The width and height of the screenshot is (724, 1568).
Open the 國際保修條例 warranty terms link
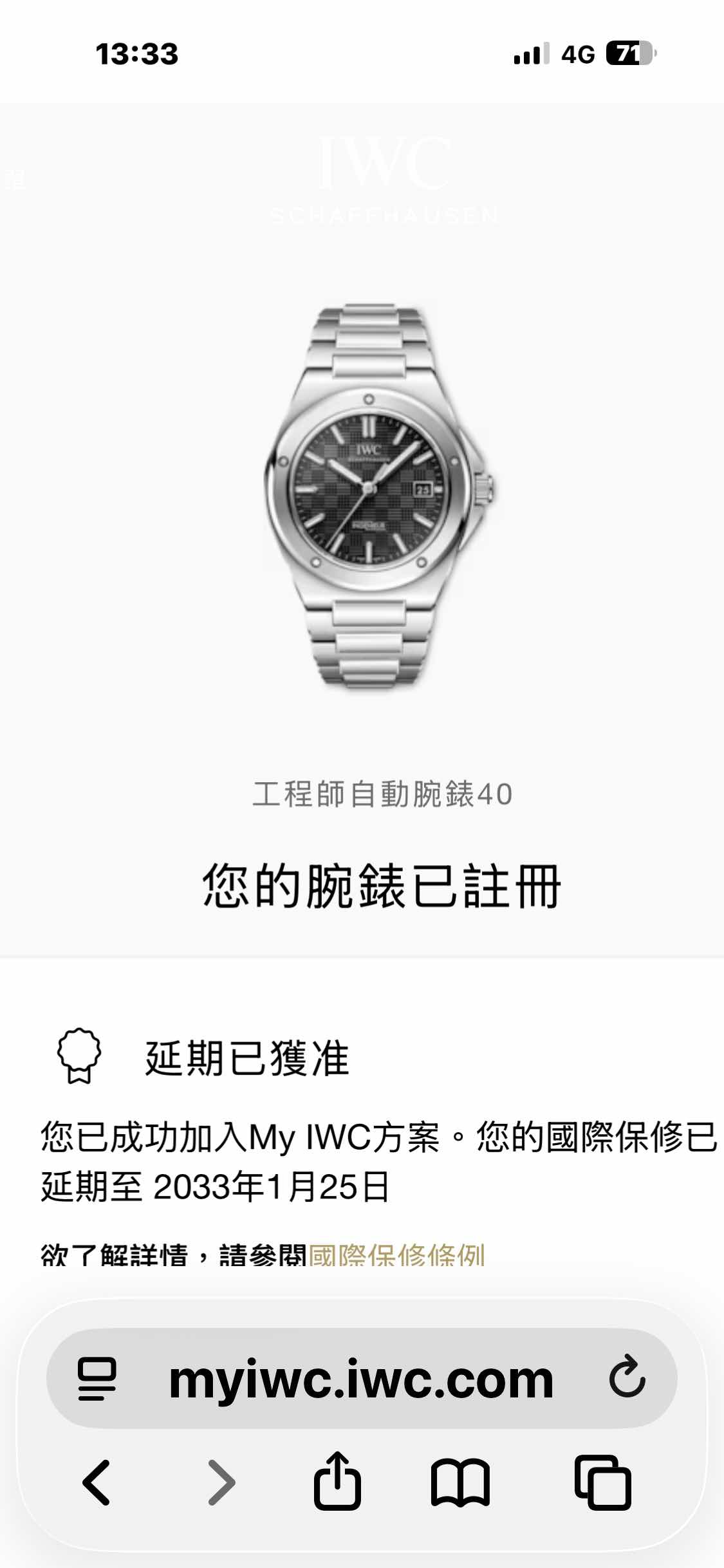(396, 1254)
